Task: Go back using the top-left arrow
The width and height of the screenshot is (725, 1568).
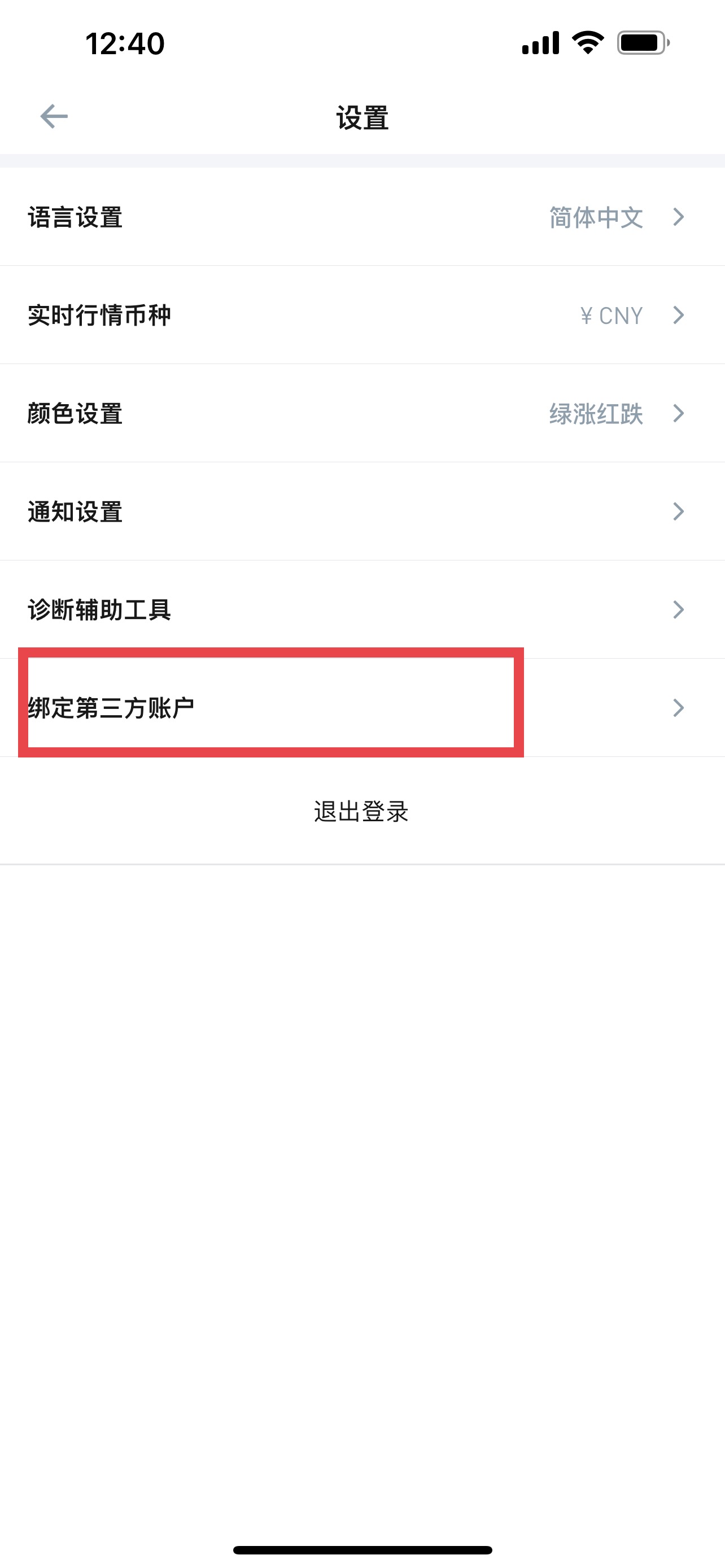Action: tap(54, 116)
